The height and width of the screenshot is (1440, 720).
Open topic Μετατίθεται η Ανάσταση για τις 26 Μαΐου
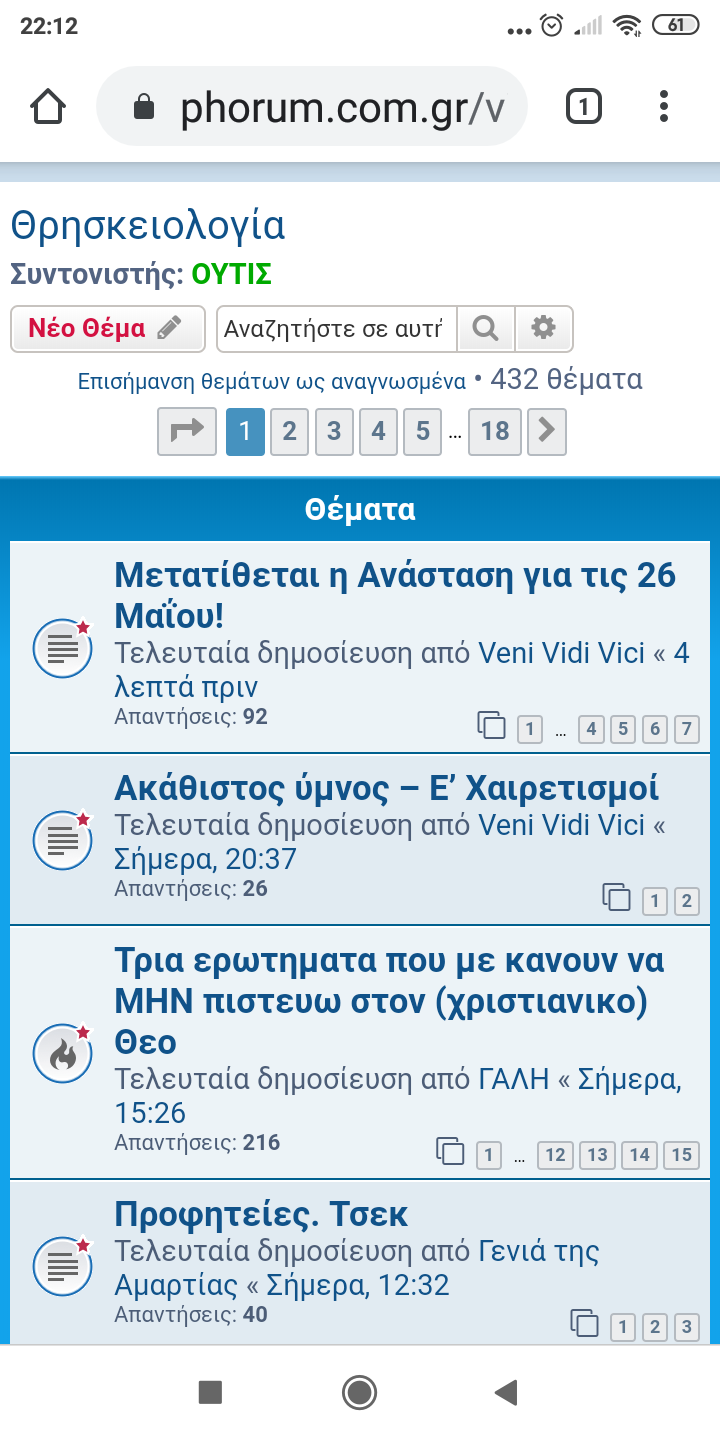coord(395,594)
